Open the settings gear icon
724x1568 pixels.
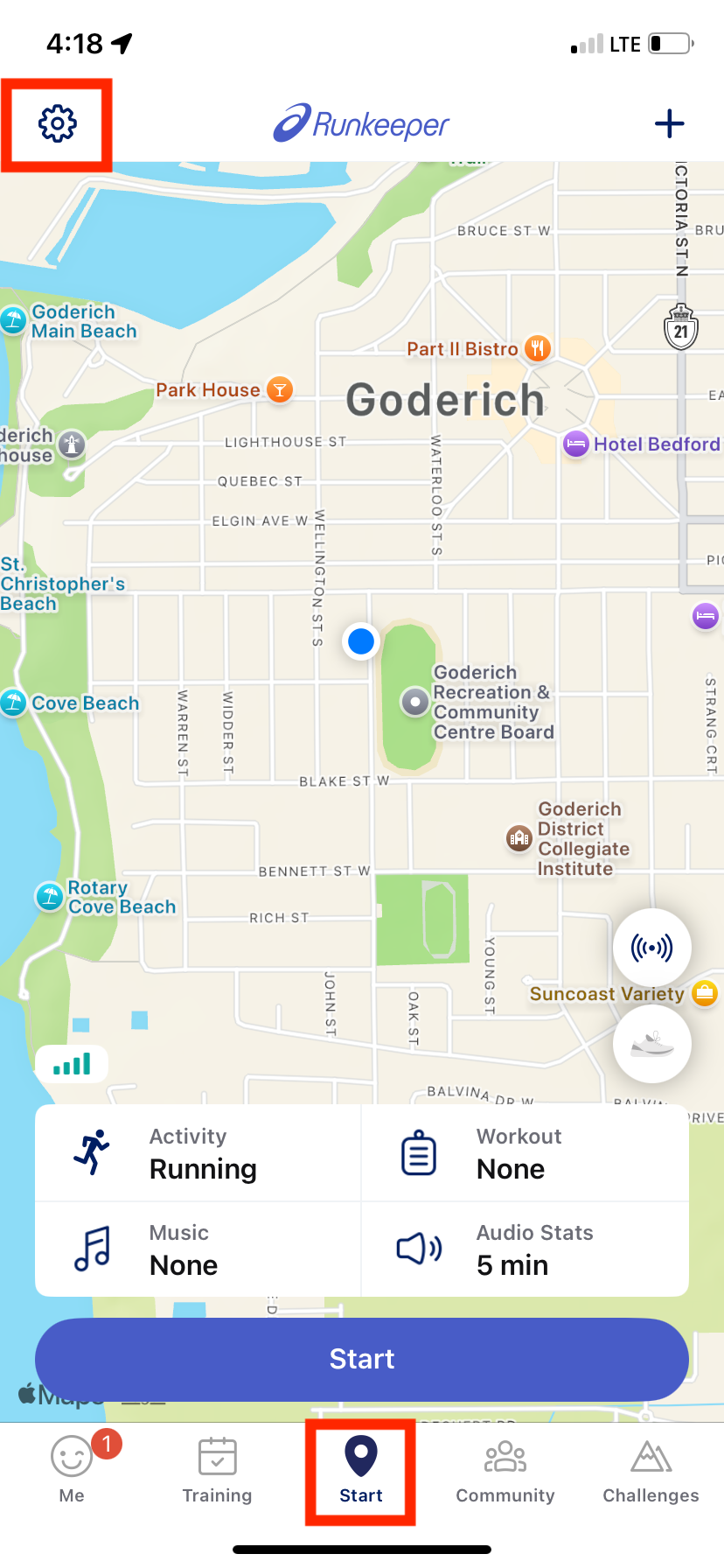click(x=58, y=123)
